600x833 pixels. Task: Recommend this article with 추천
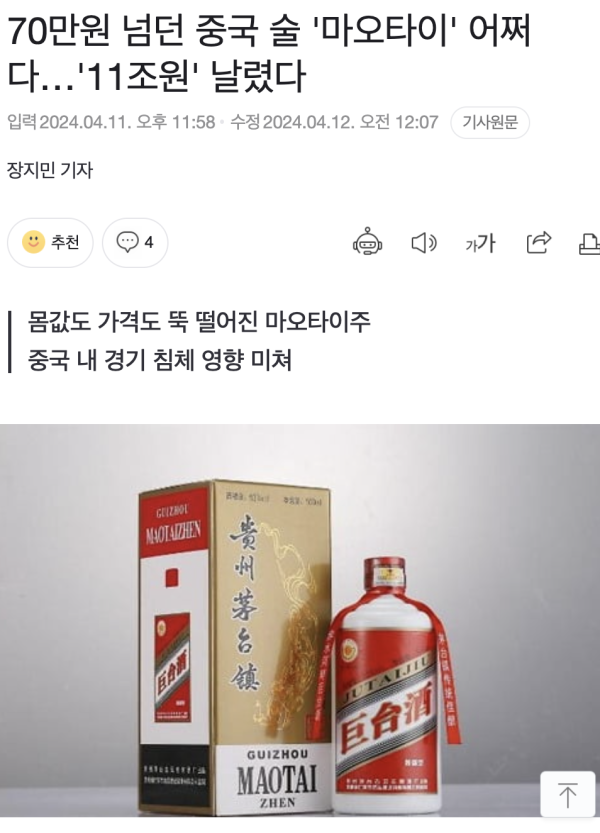coord(50,243)
